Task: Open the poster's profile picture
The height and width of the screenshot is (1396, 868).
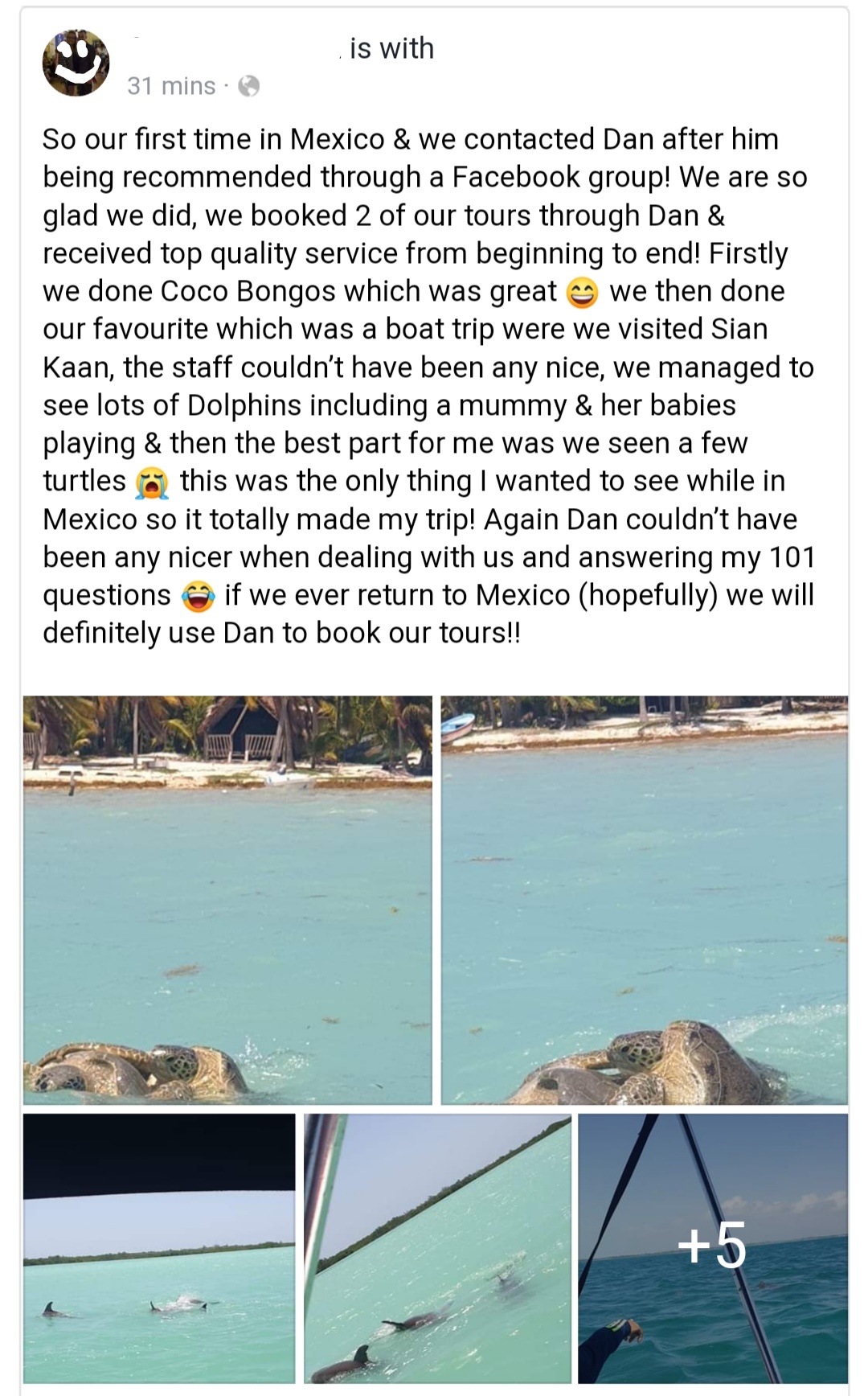Action: click(x=76, y=63)
